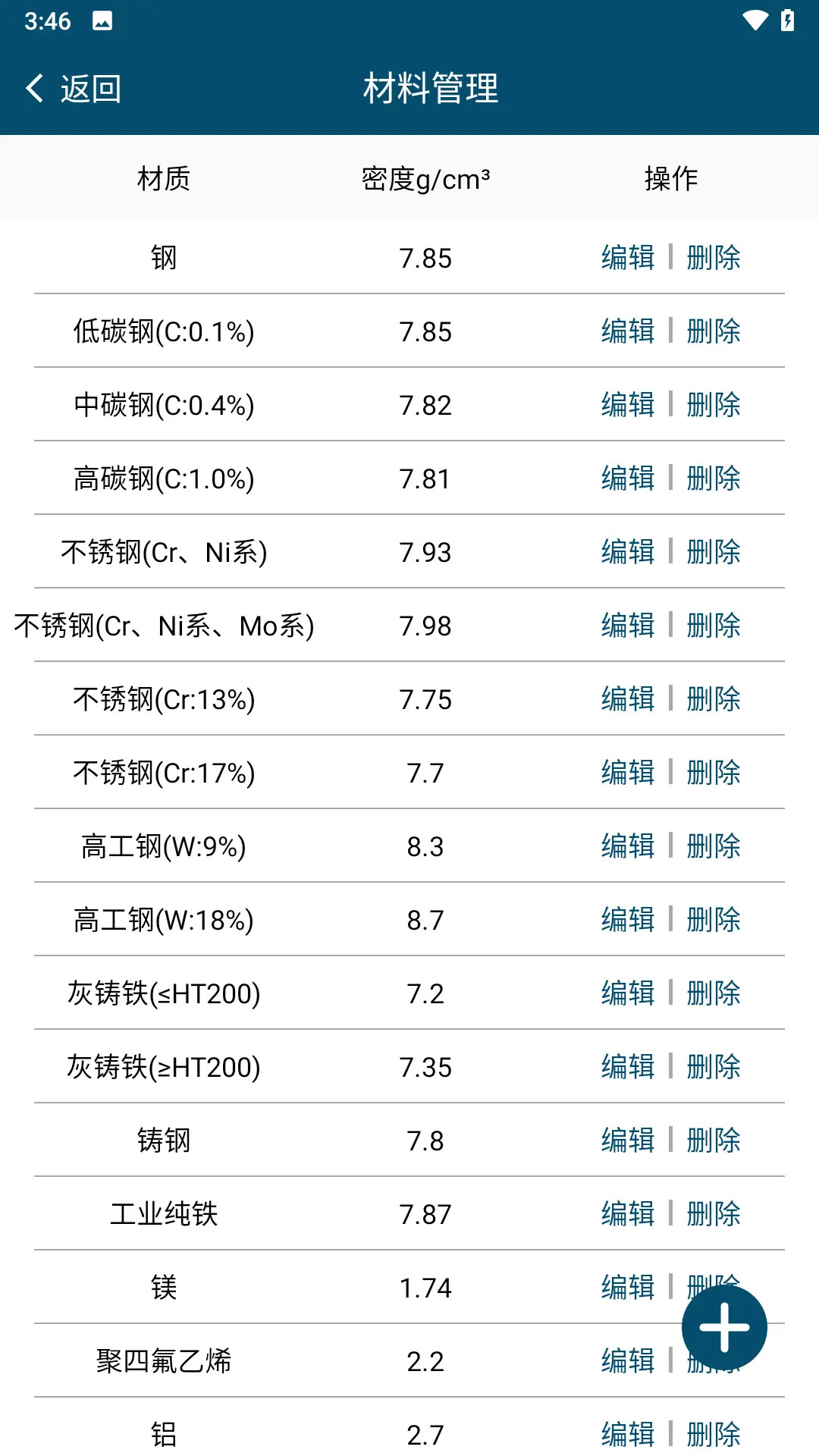Tap the clock showing 3:46
Viewport: 819px width, 1456px height.
pyautogui.click(x=45, y=20)
